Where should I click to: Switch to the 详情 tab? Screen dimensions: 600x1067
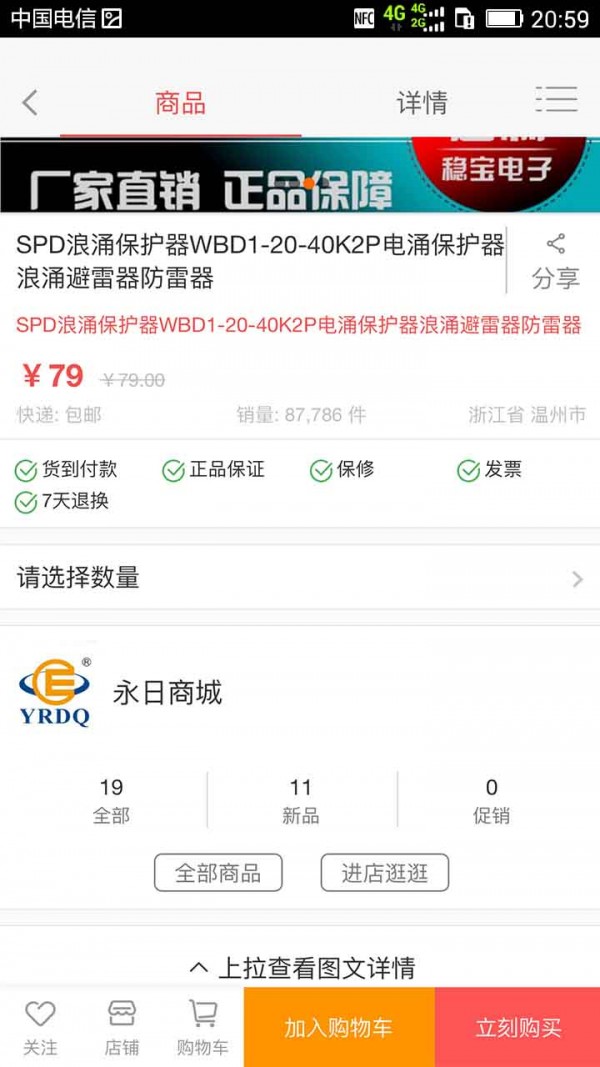coord(421,102)
